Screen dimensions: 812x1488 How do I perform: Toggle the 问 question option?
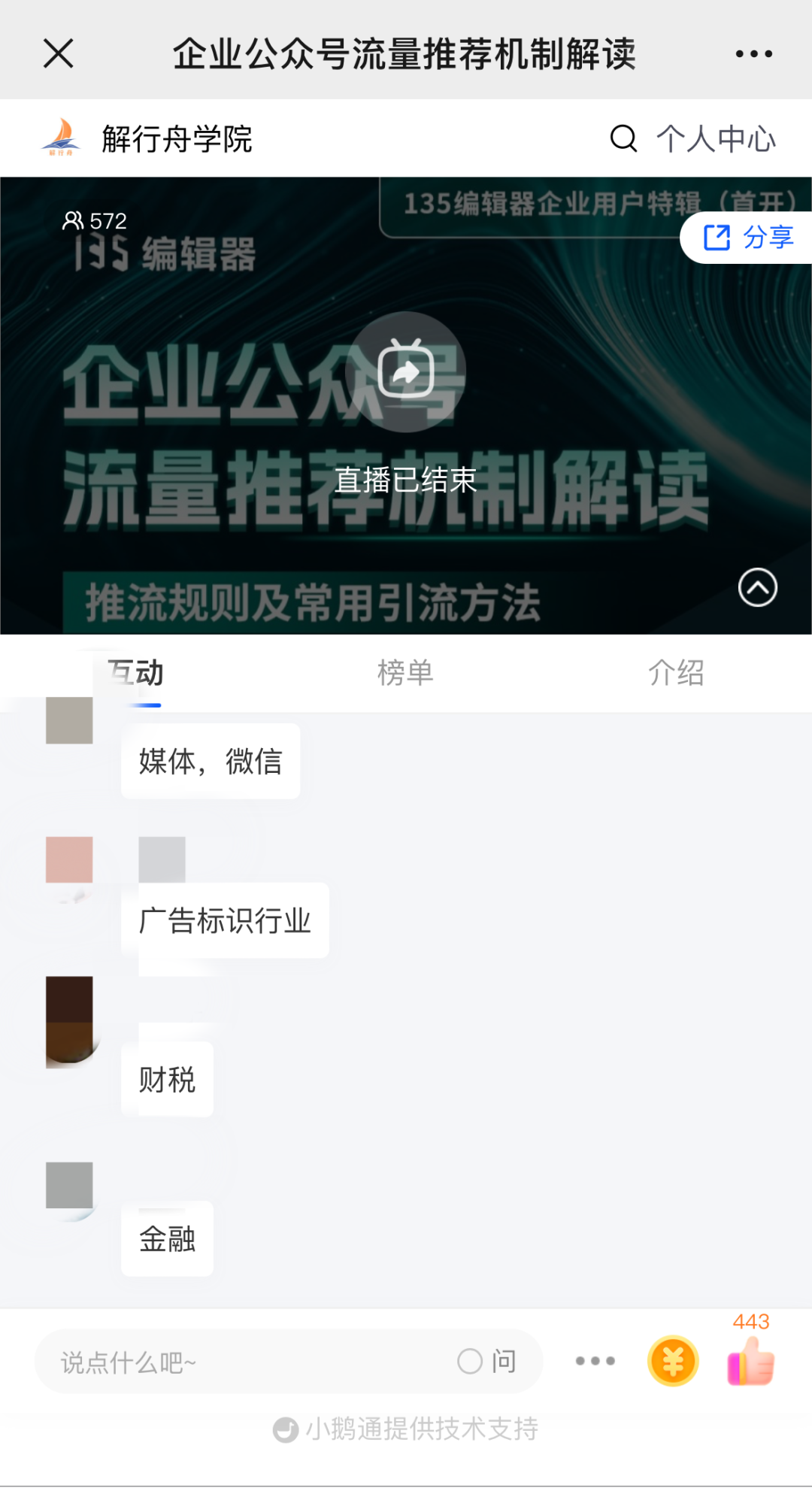coord(487,1361)
